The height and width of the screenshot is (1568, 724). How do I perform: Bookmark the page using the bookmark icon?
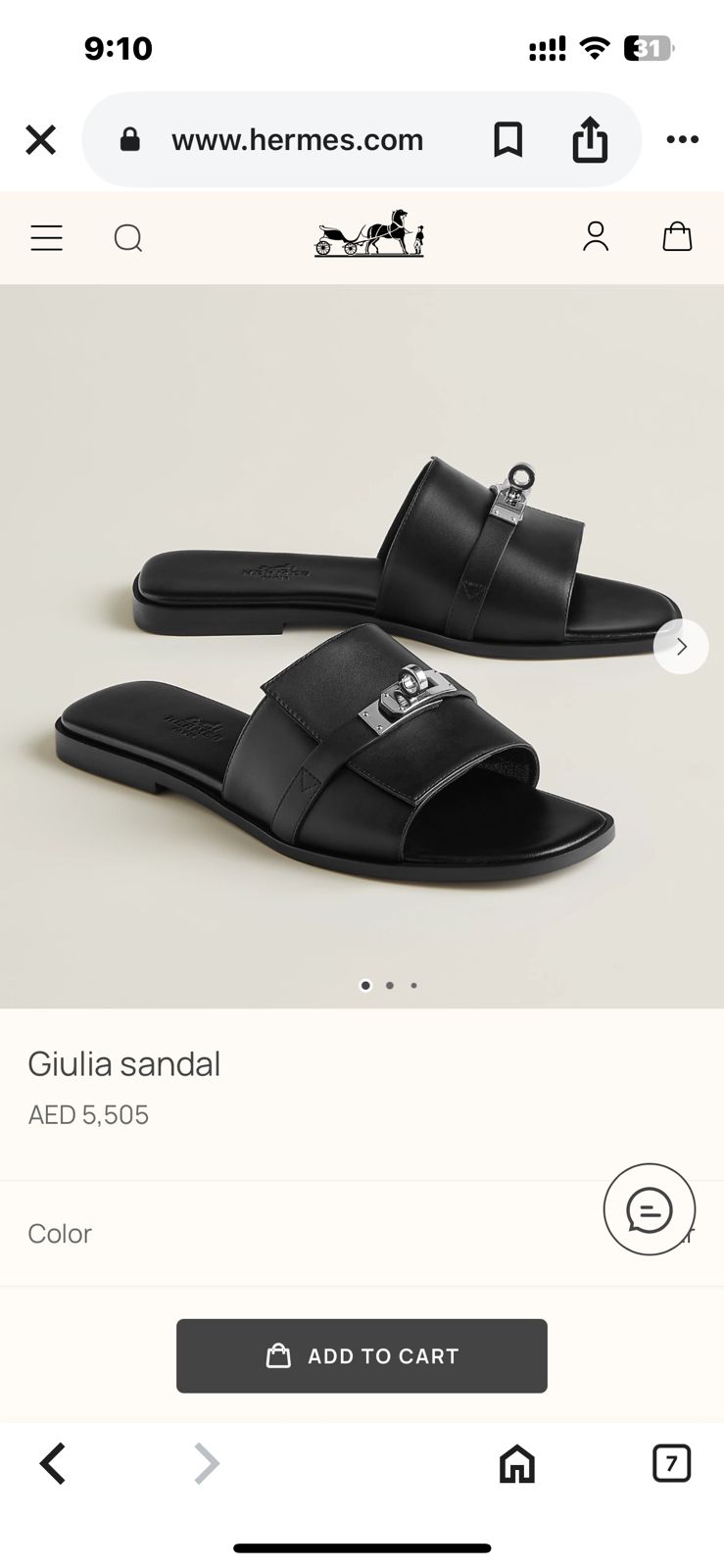(508, 139)
